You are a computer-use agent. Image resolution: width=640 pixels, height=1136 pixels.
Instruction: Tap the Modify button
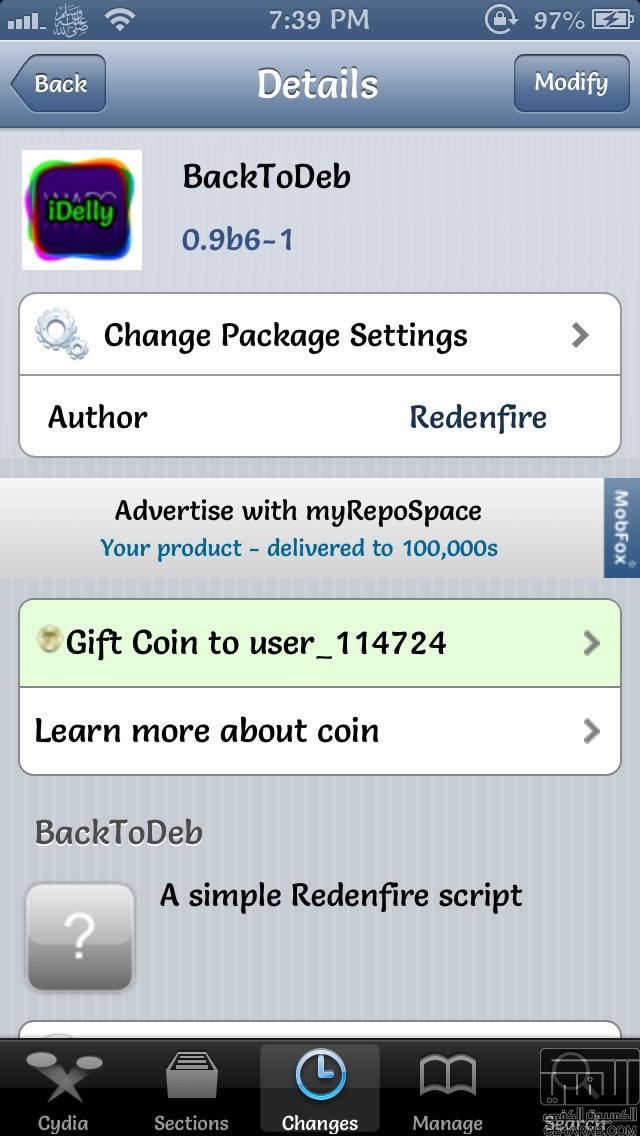coord(571,83)
